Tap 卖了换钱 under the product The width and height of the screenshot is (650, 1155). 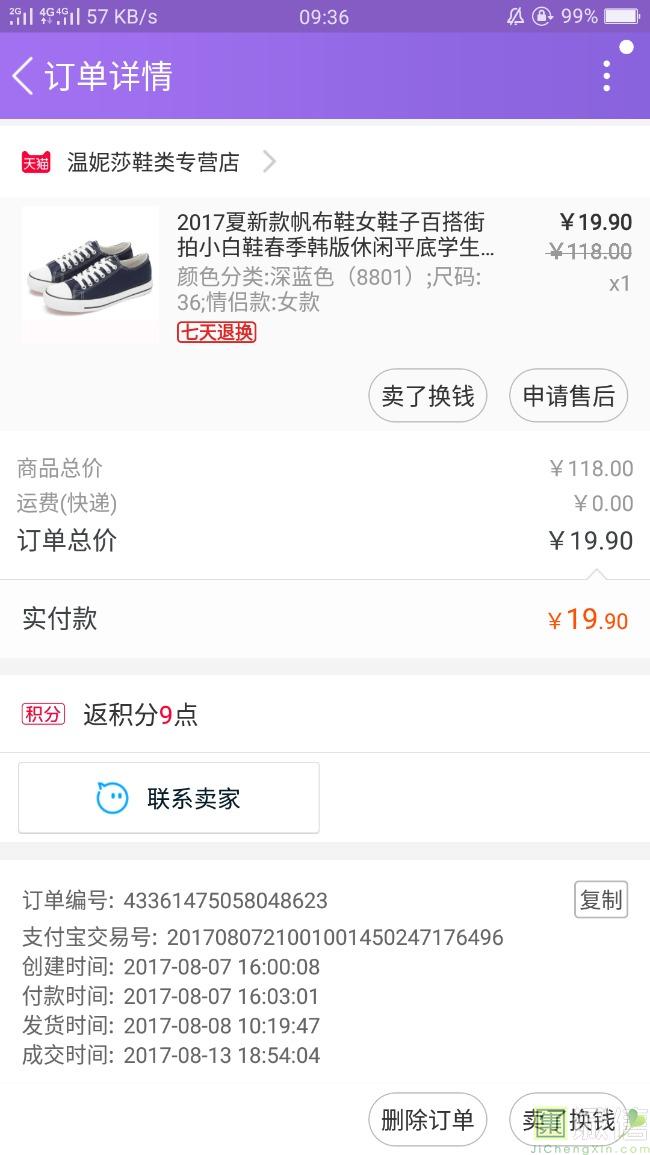click(x=427, y=396)
